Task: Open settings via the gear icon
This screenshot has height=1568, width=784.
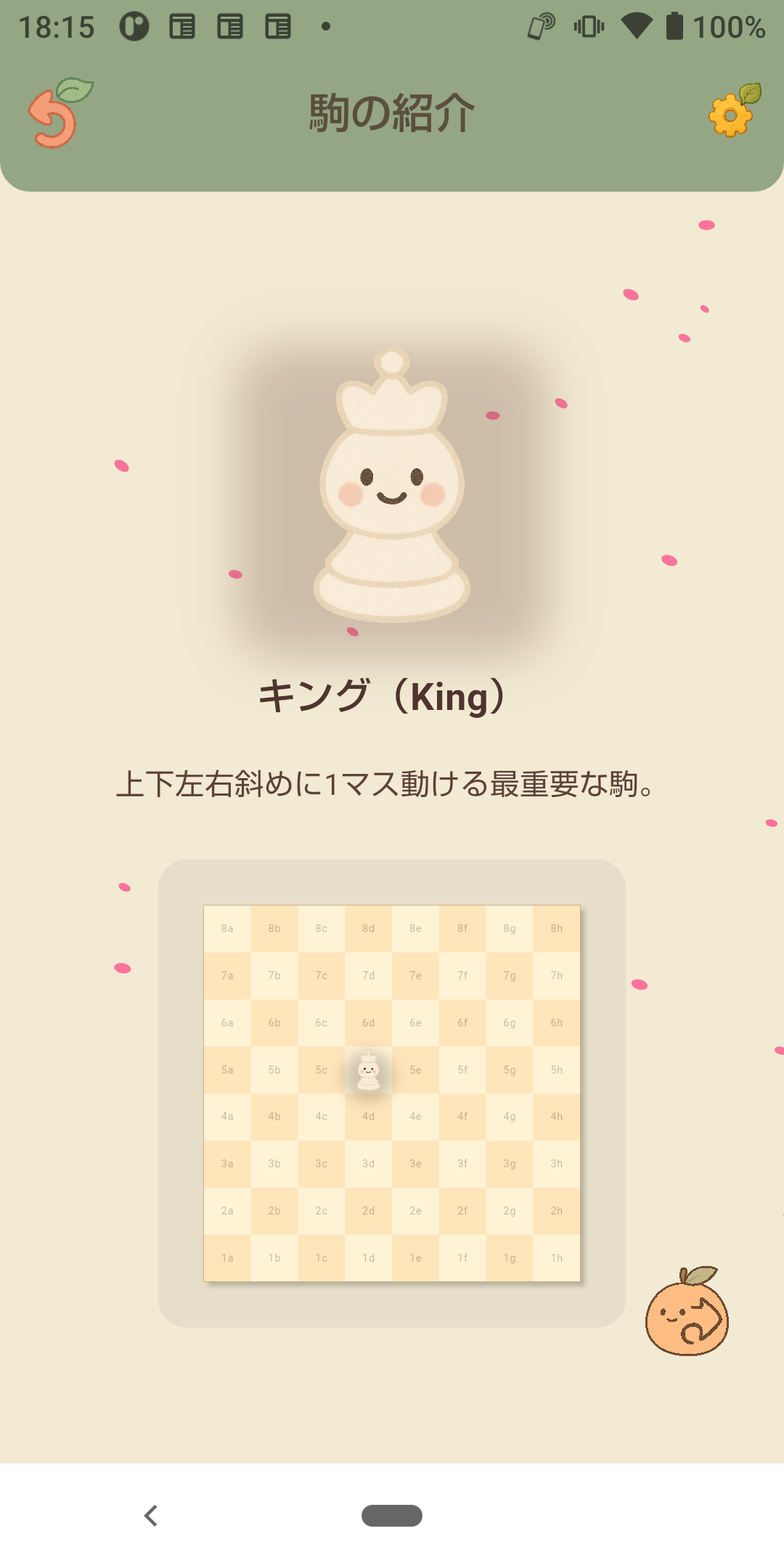Action: [732, 113]
